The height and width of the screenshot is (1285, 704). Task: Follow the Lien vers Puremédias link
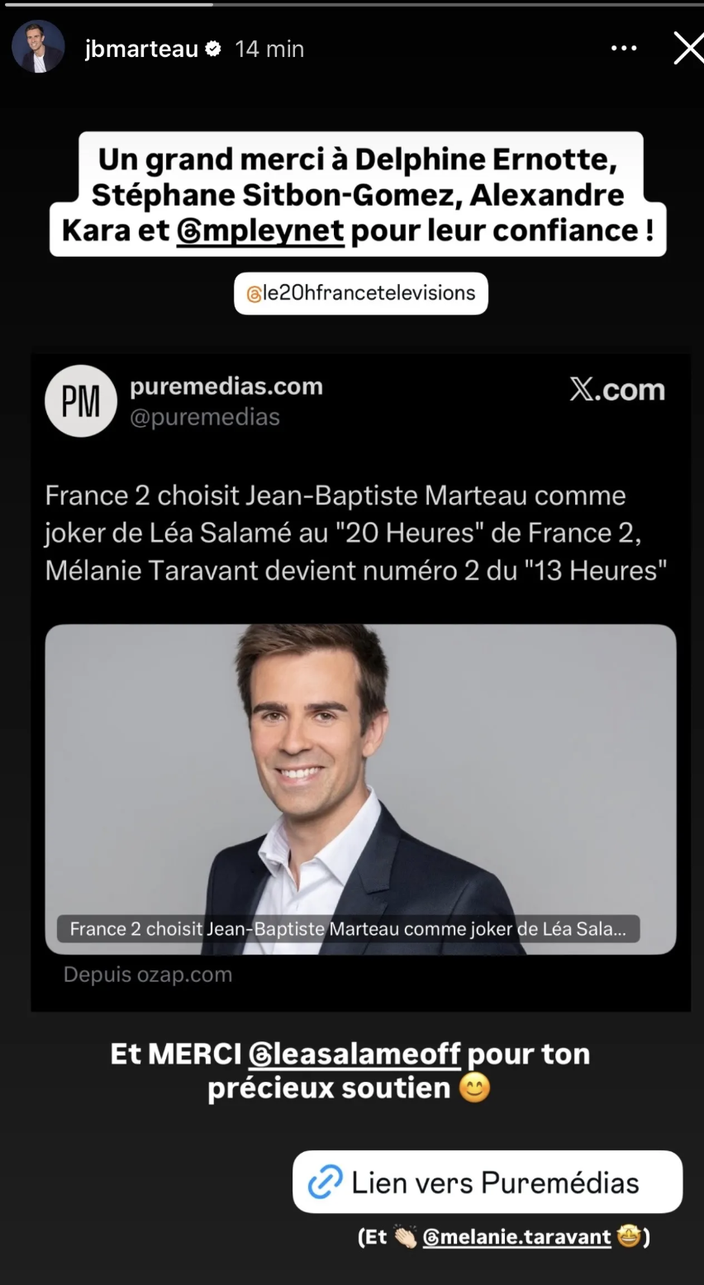pyautogui.click(x=487, y=1182)
